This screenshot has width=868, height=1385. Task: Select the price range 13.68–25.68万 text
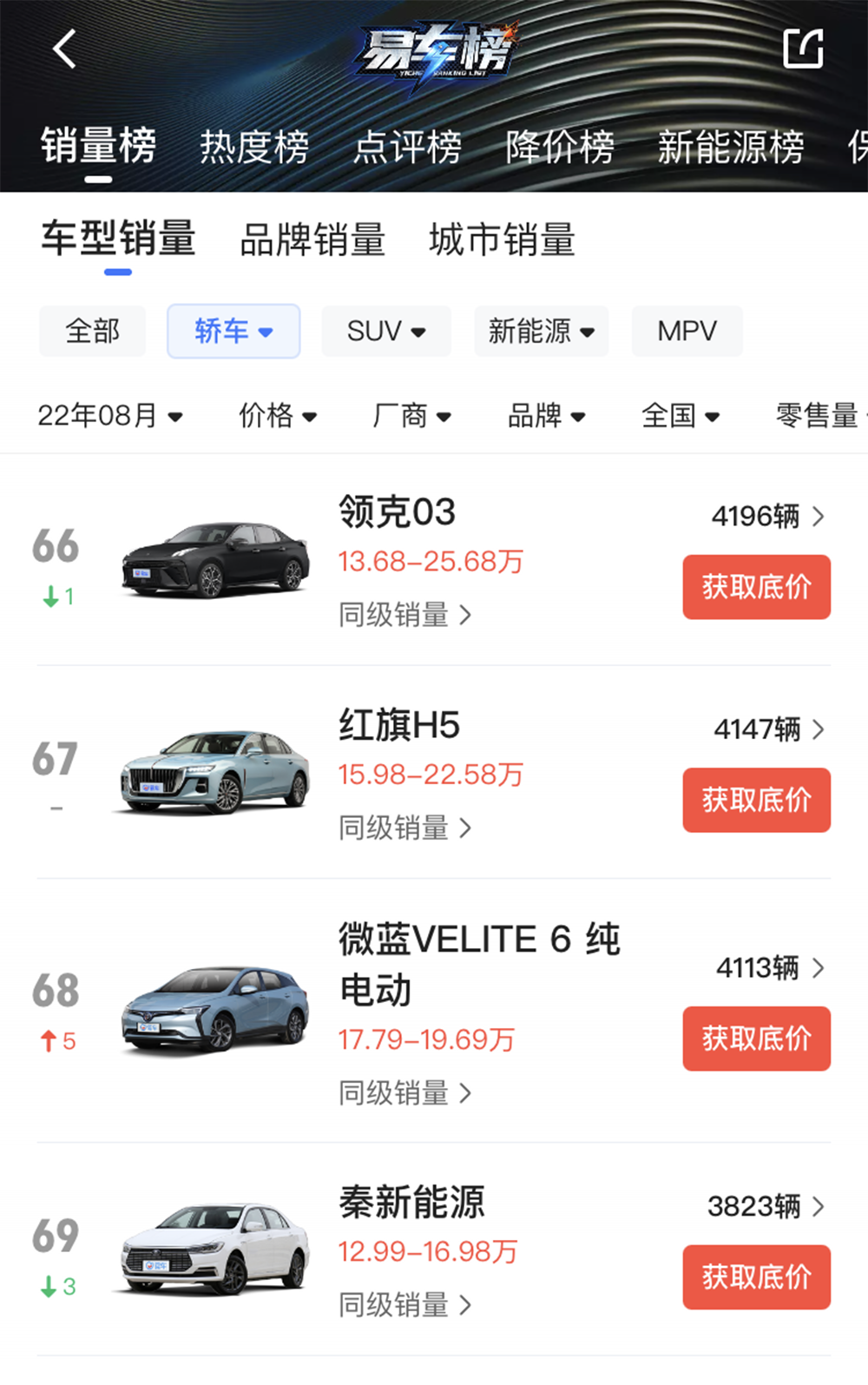(431, 562)
